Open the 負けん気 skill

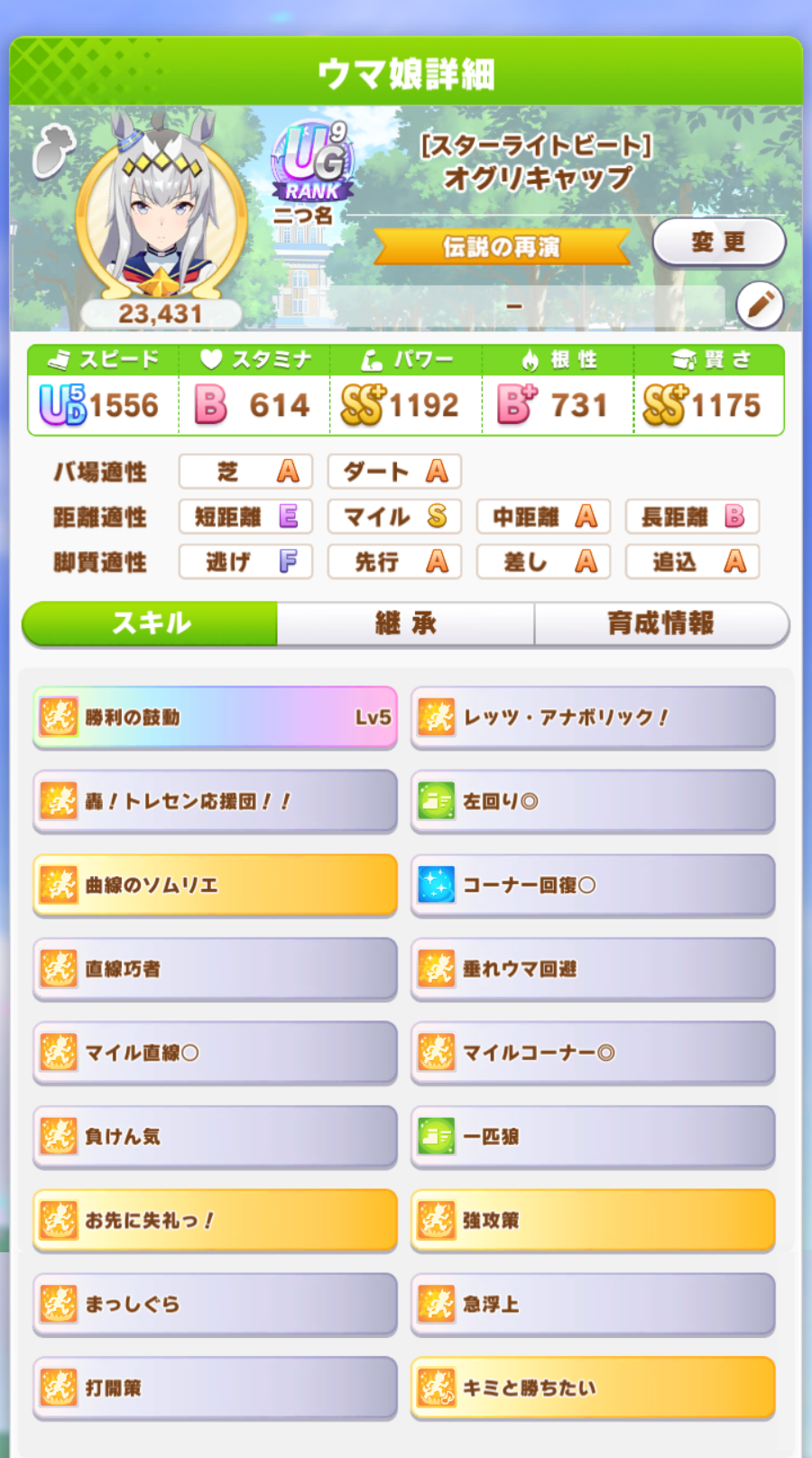pyautogui.click(x=215, y=1137)
